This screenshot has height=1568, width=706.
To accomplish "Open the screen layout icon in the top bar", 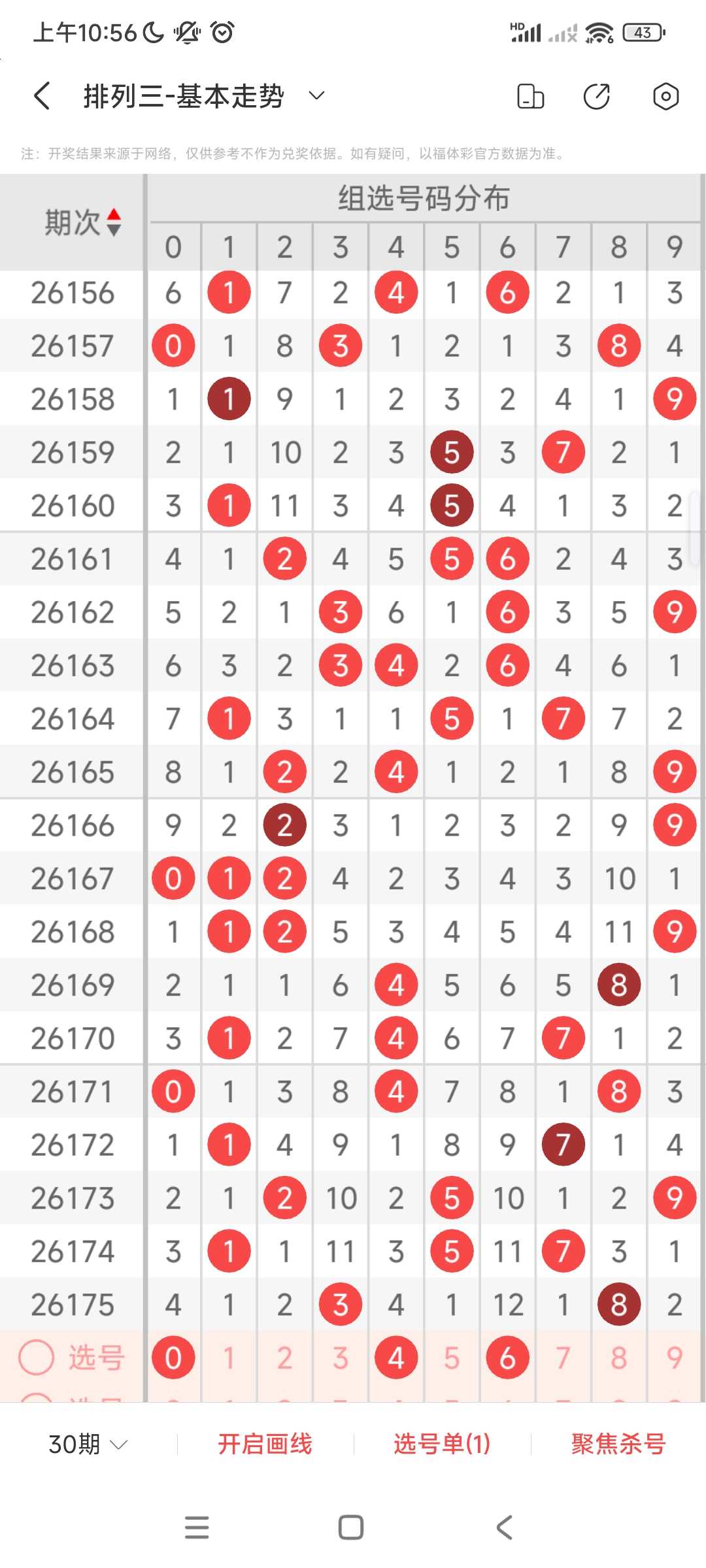I will 530,96.
